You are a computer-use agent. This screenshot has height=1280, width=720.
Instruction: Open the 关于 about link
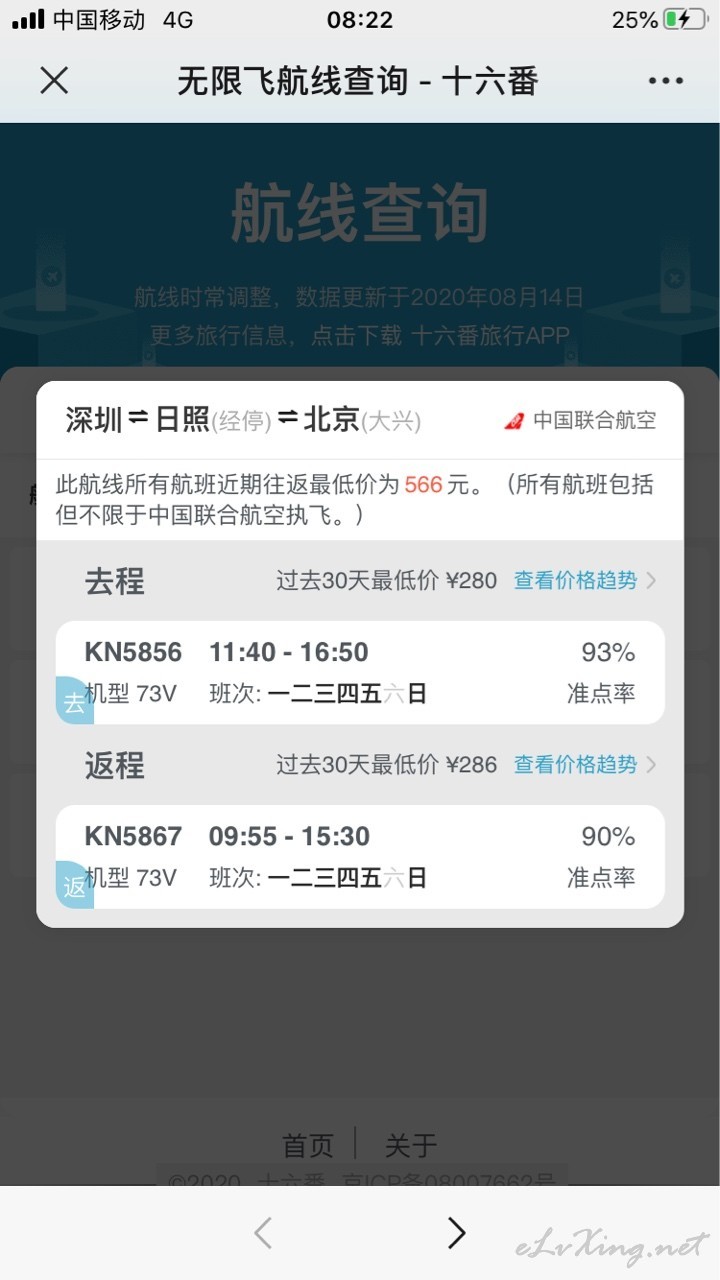[x=411, y=1145]
